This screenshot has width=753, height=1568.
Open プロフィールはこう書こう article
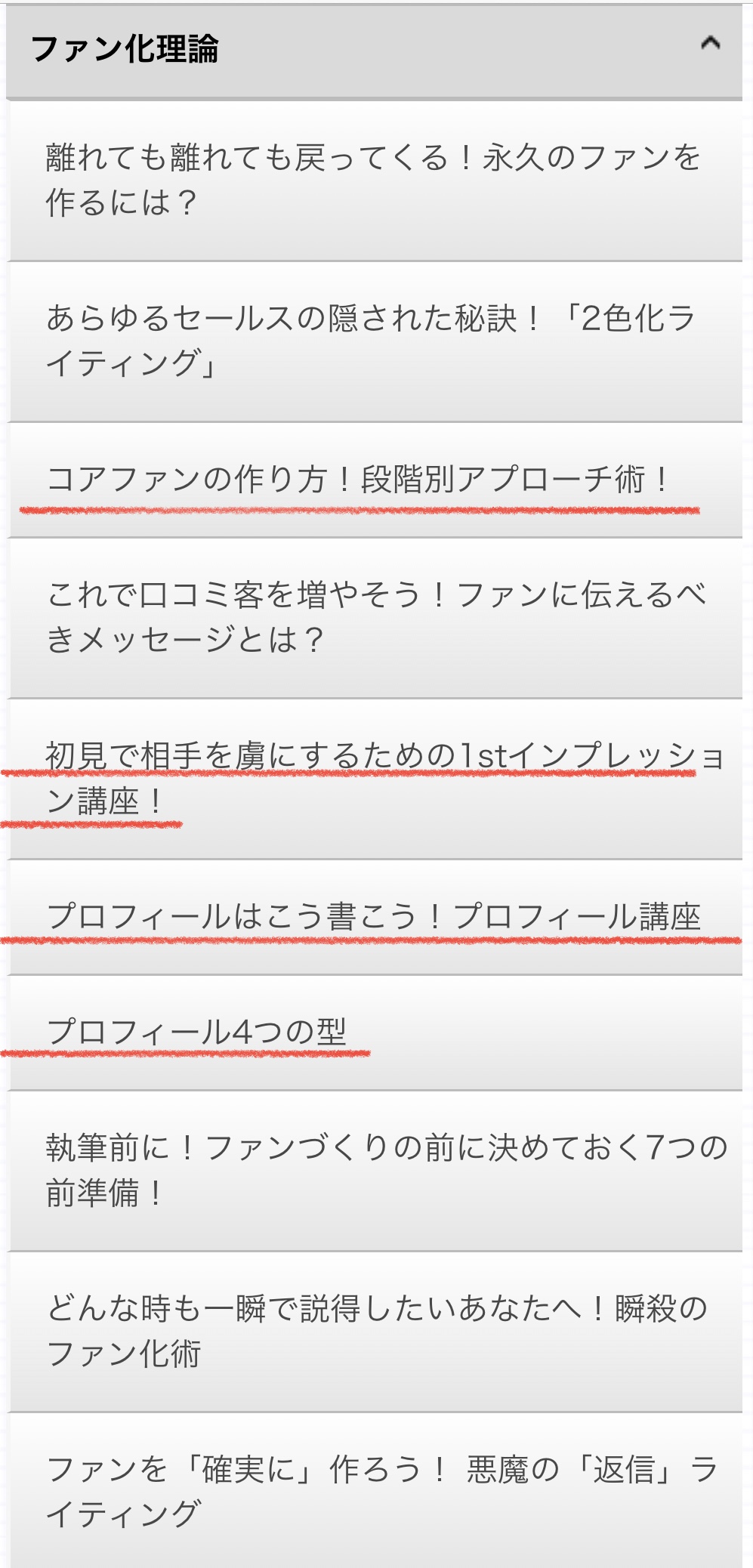point(375,918)
